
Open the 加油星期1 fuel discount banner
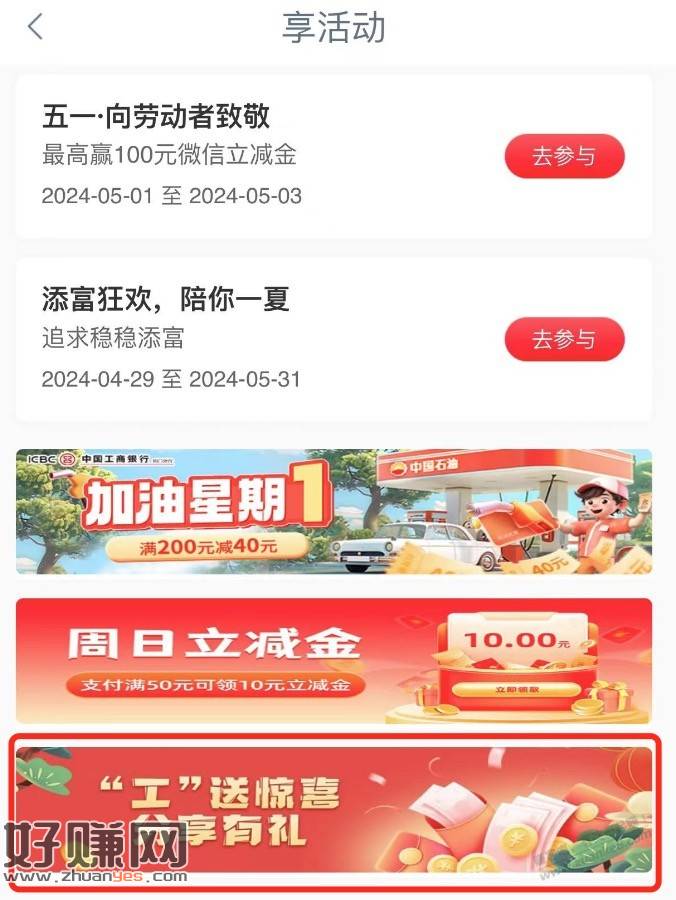click(x=334, y=511)
